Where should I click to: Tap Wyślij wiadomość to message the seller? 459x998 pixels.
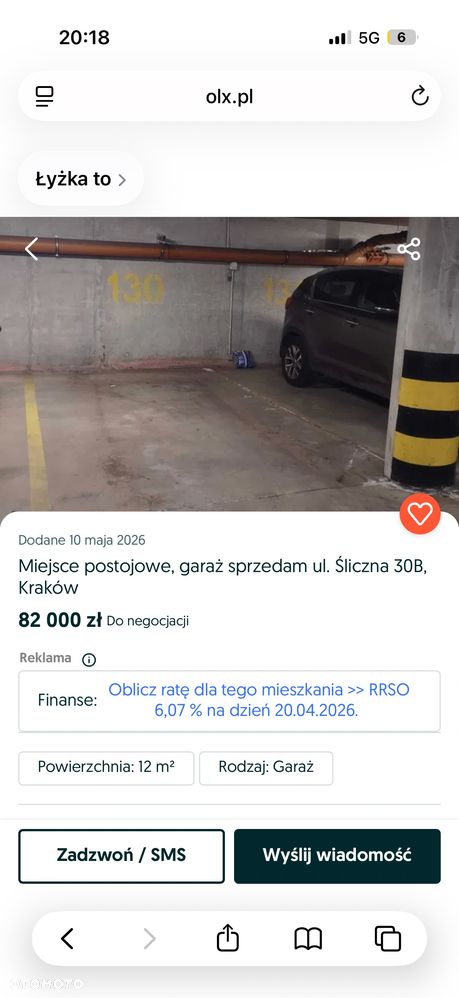coord(337,856)
